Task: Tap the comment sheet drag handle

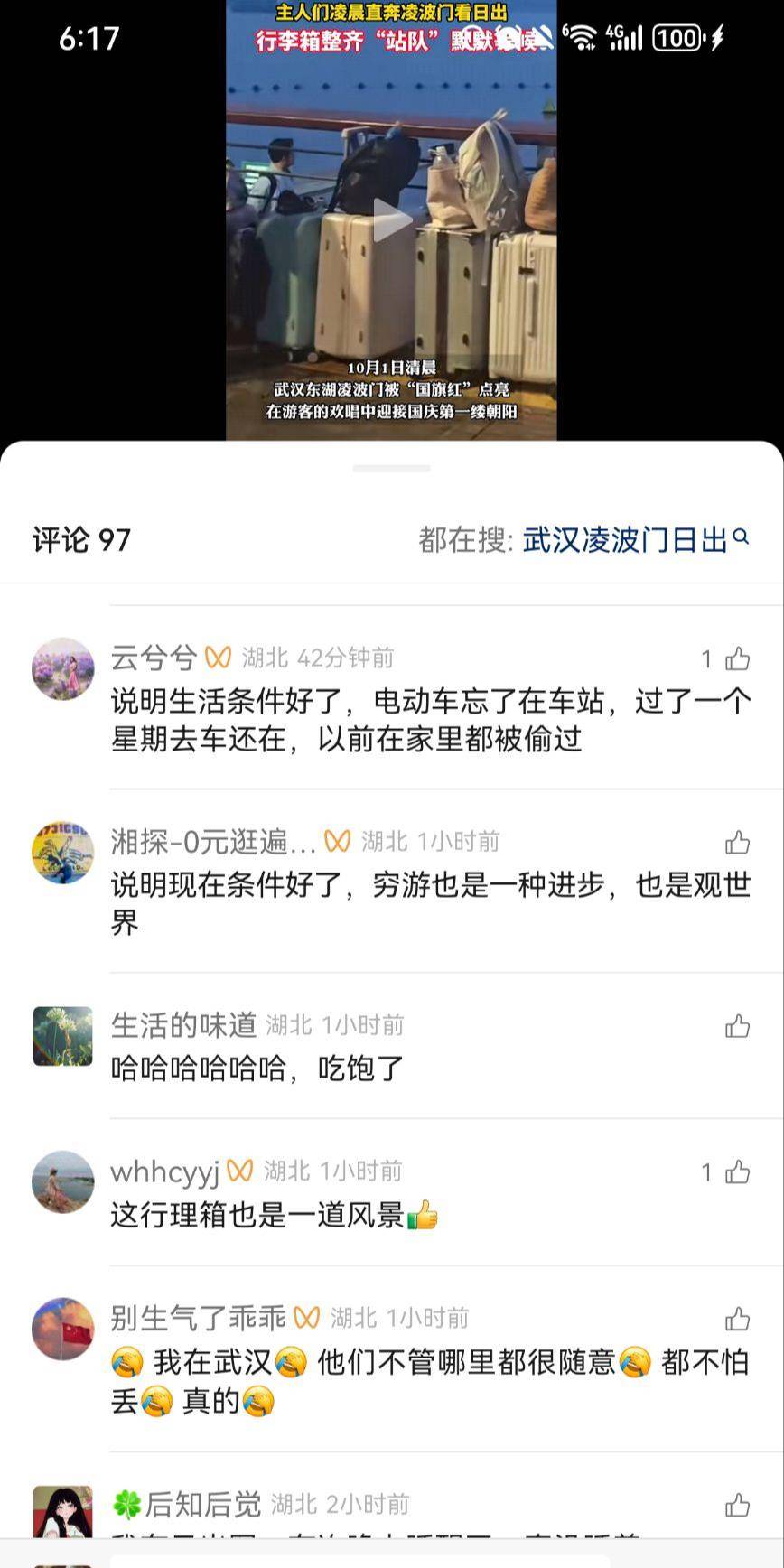Action: pos(392,469)
